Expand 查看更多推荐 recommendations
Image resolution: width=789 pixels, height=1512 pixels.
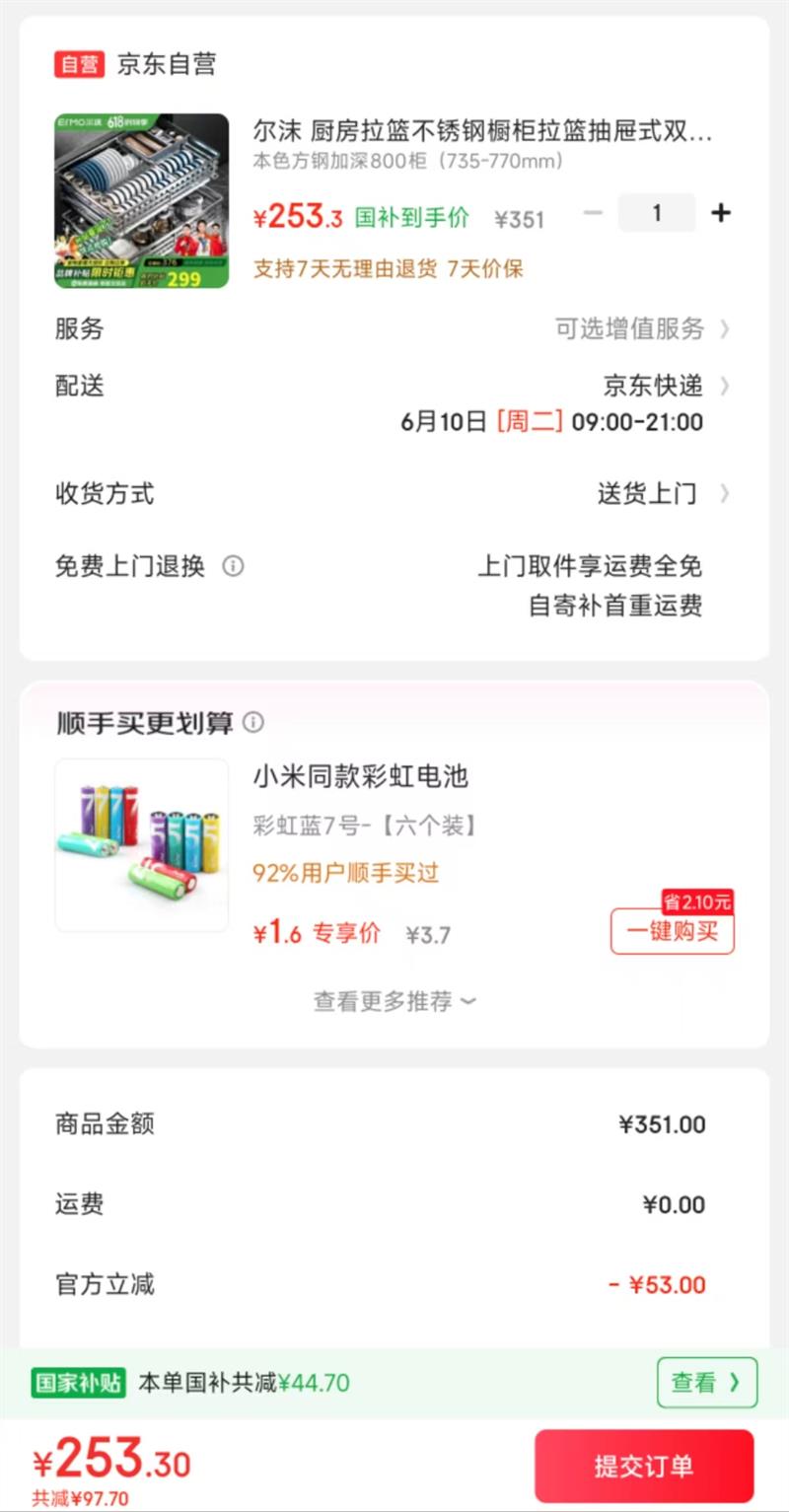pyautogui.click(x=394, y=1001)
